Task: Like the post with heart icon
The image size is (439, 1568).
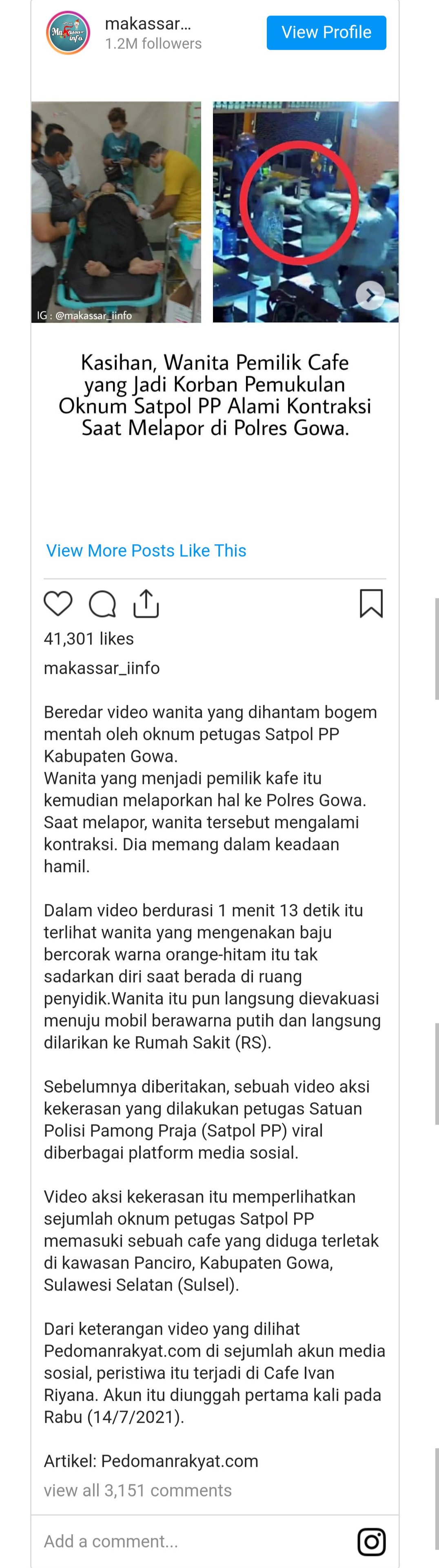Action: 58,603
